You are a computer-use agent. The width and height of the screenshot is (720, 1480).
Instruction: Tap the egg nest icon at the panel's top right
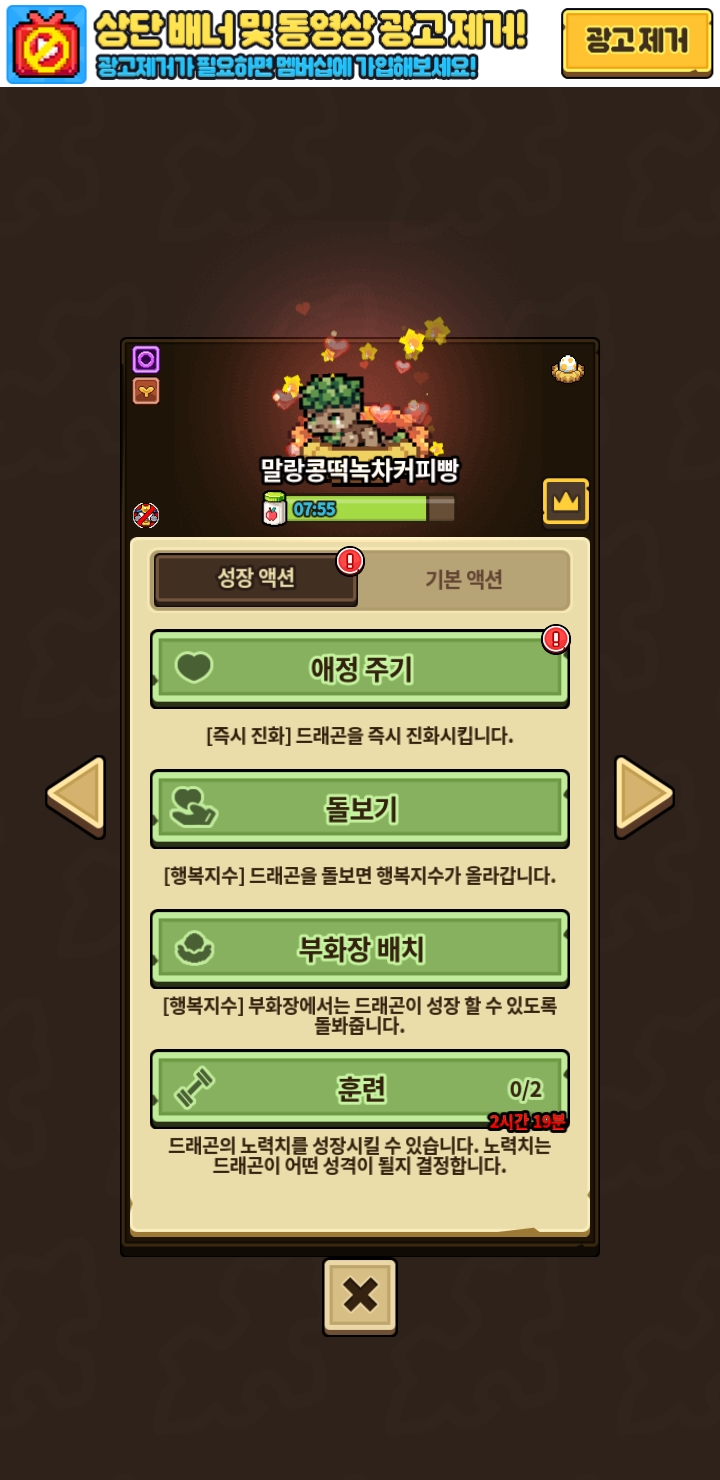(x=568, y=368)
